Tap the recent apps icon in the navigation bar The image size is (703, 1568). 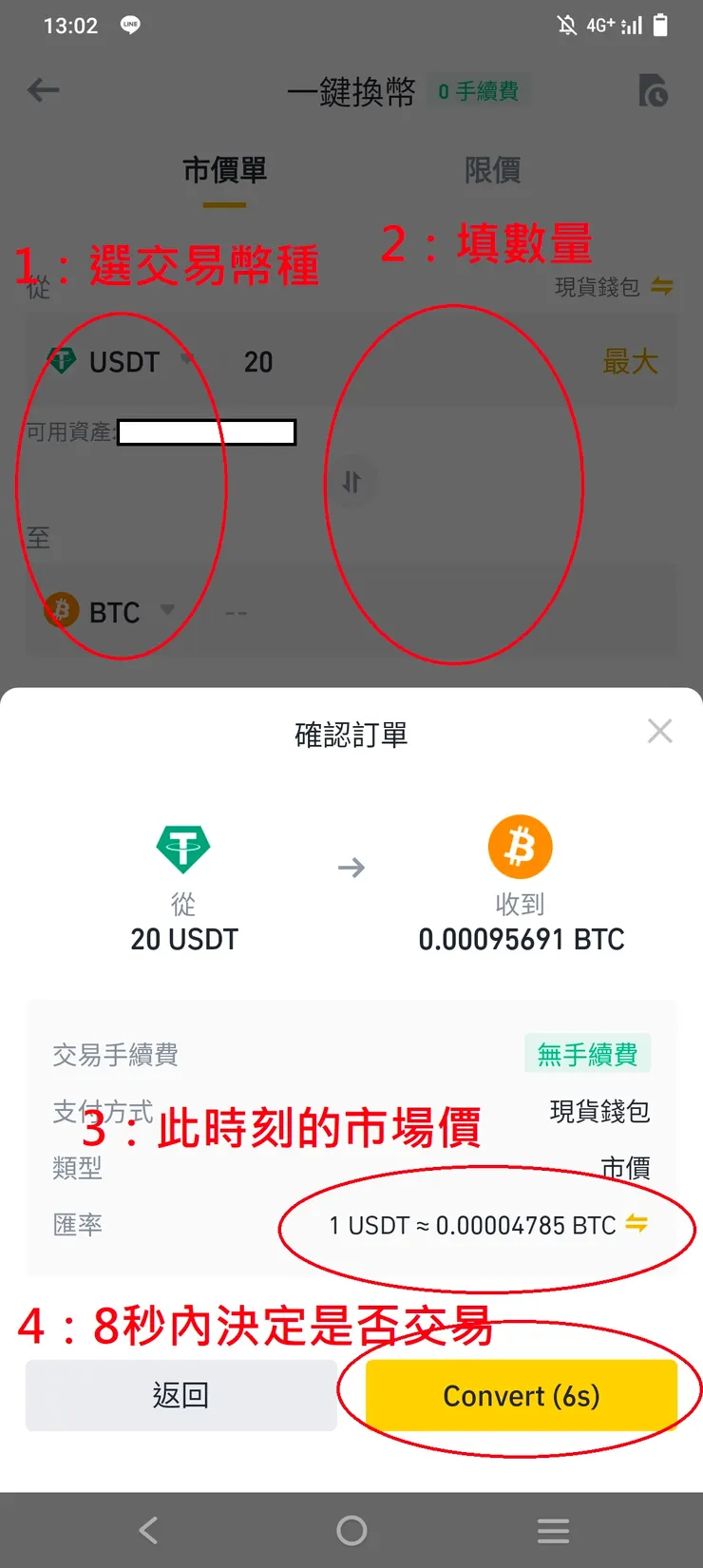click(553, 1530)
